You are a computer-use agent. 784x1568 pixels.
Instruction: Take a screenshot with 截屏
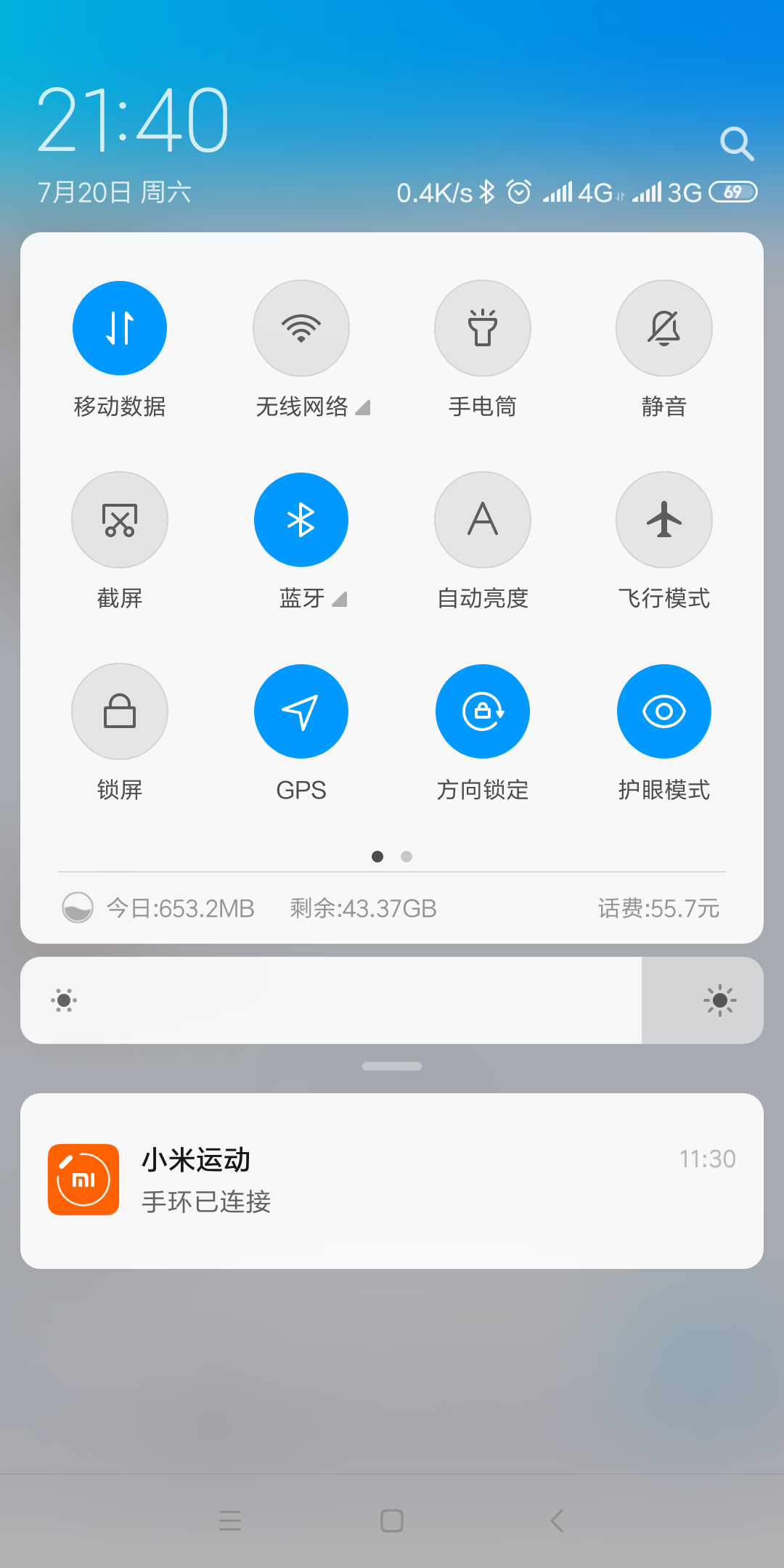tap(120, 520)
